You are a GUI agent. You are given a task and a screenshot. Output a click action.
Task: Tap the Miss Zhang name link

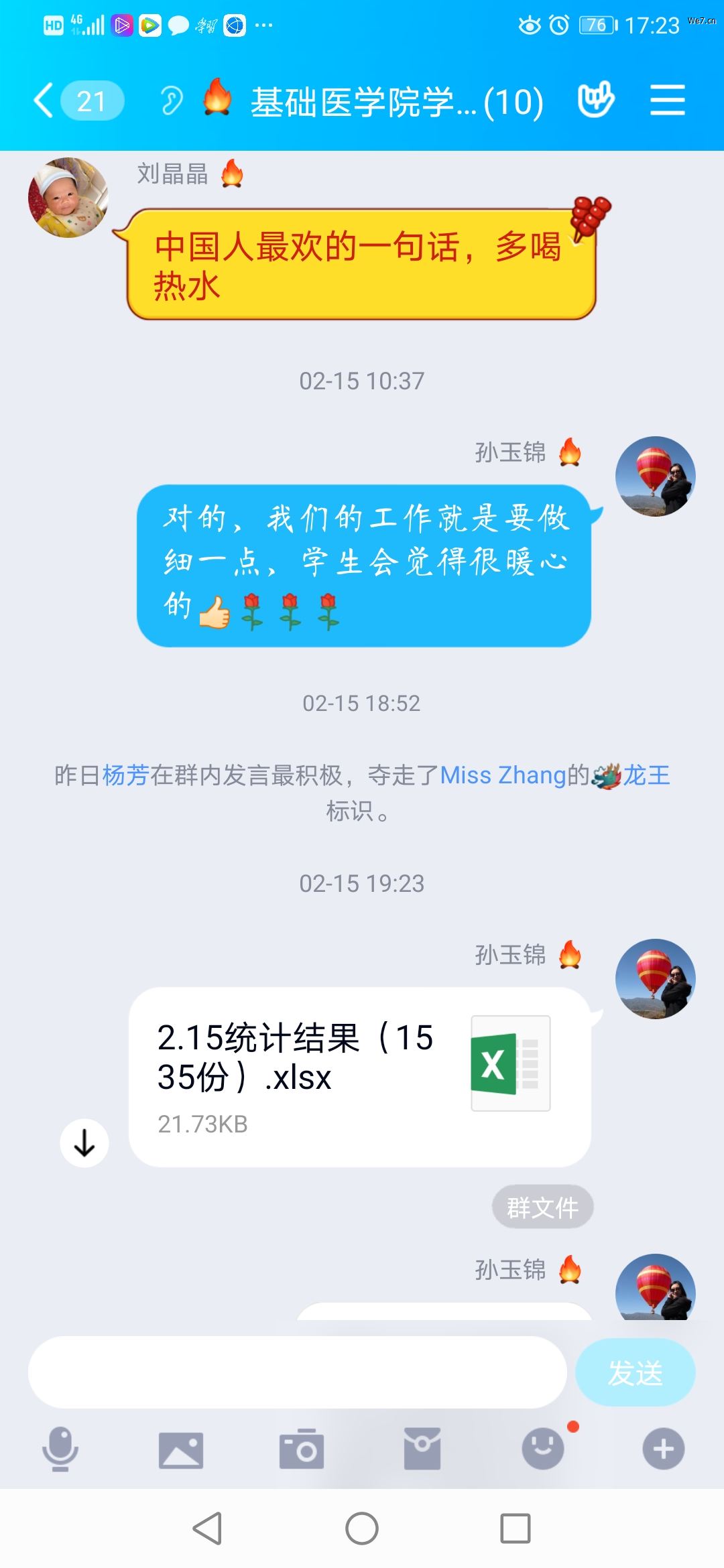503,775
